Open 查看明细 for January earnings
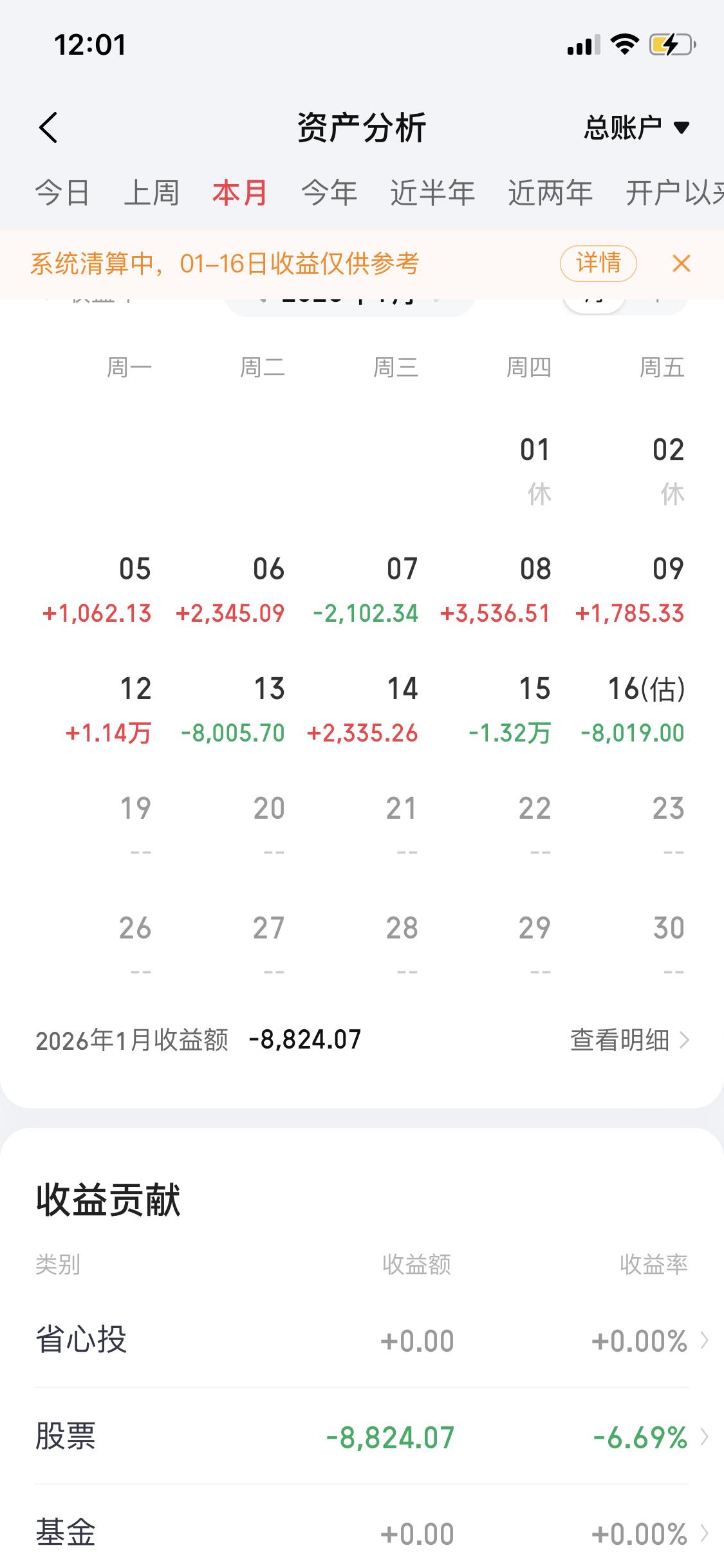The width and height of the screenshot is (724, 1568). coord(619,1037)
